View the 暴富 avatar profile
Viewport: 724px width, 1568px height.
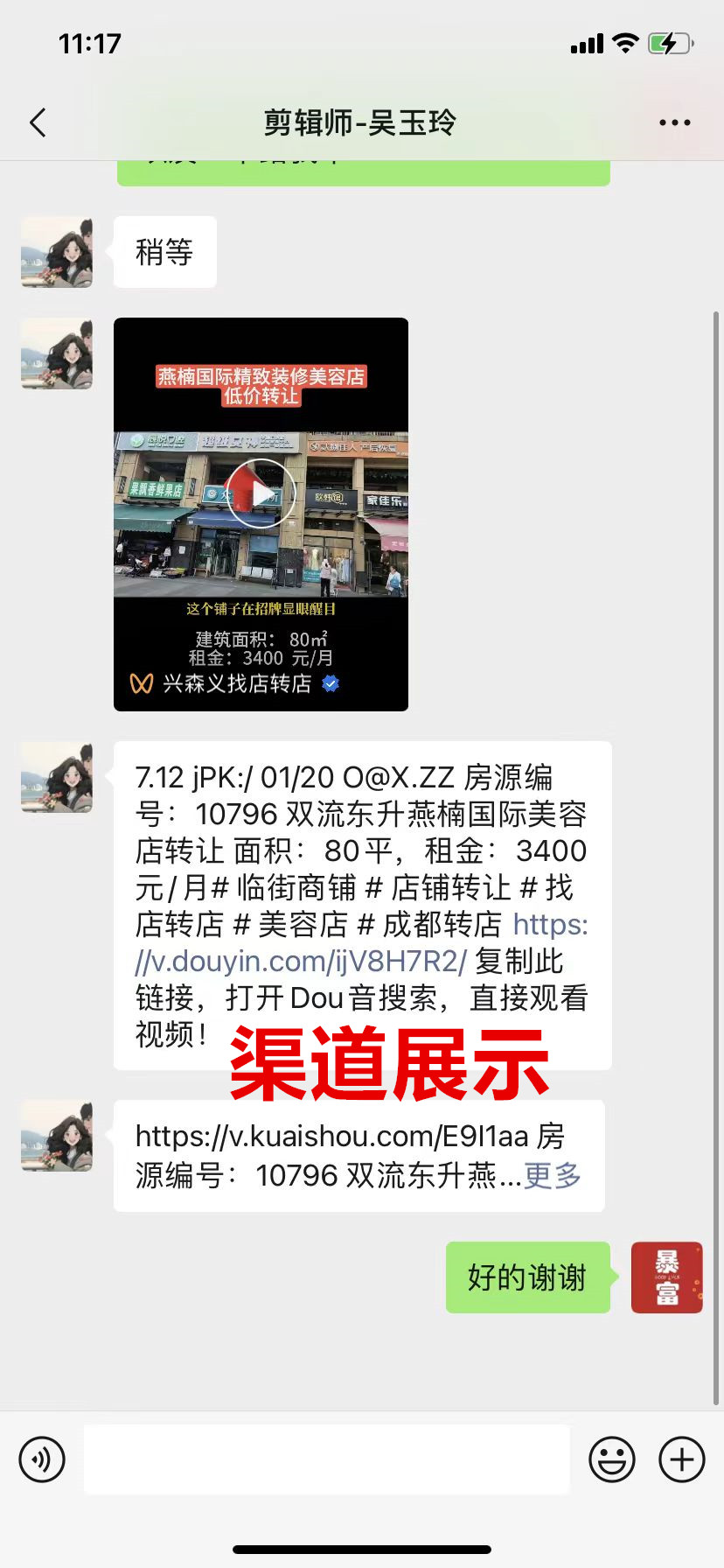[x=666, y=1277]
